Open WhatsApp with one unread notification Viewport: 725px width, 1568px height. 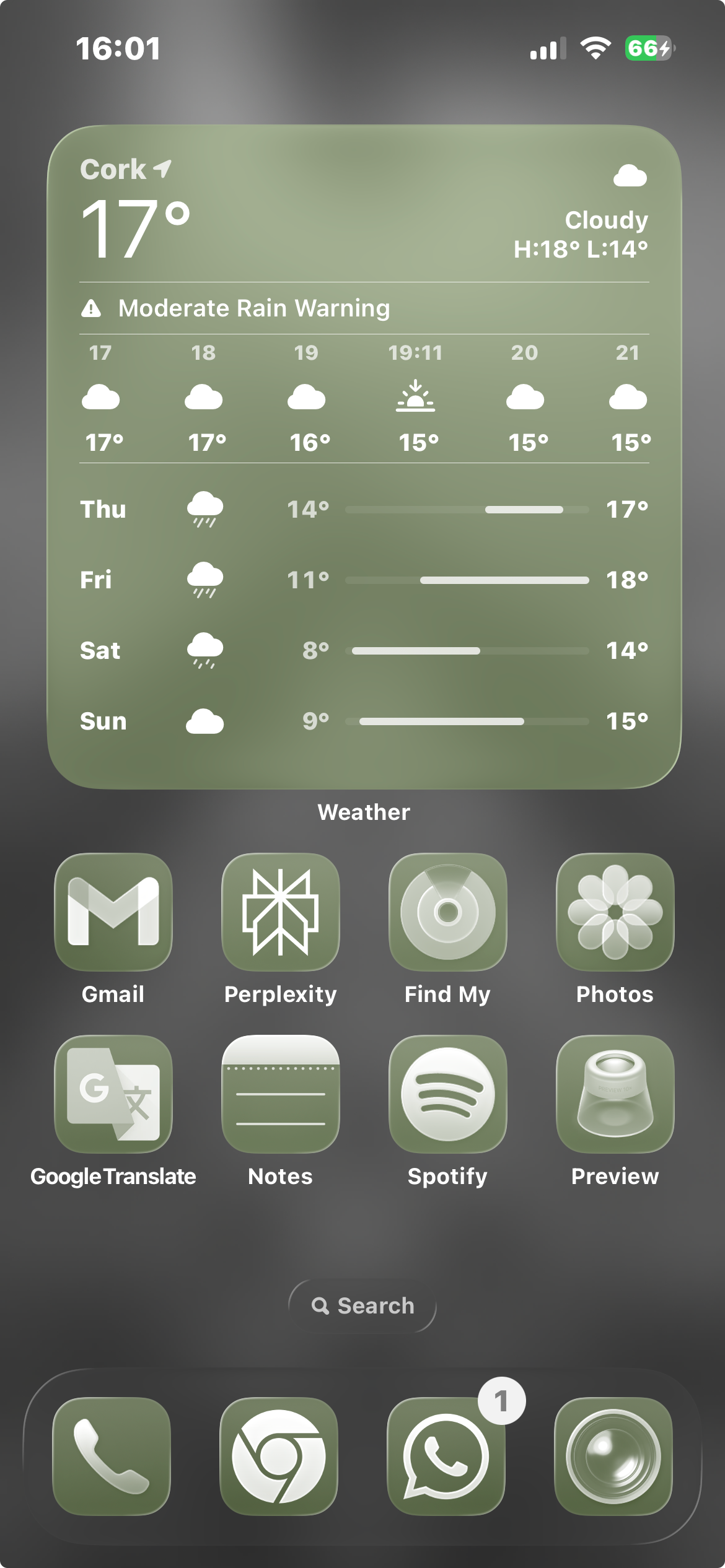(446, 1455)
